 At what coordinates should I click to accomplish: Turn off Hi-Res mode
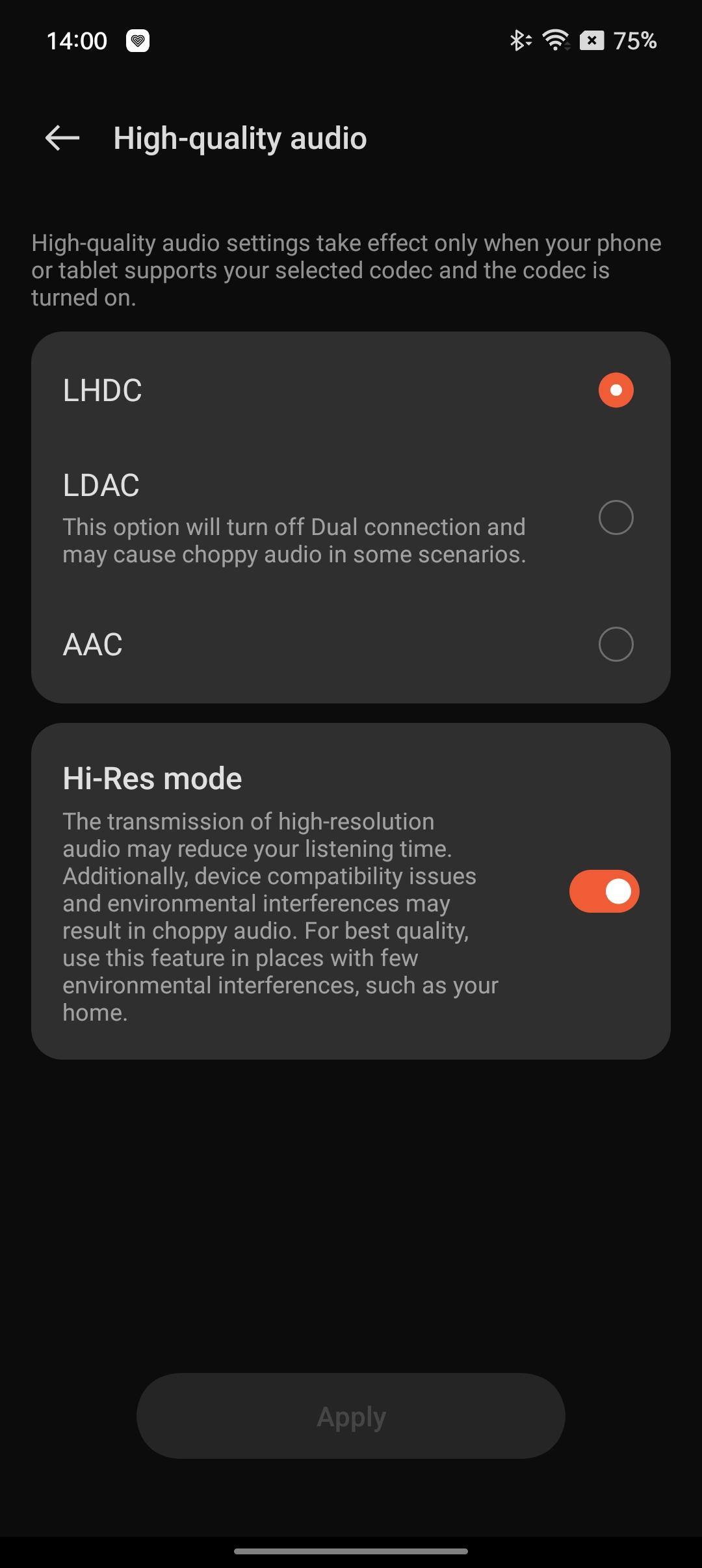tap(604, 891)
